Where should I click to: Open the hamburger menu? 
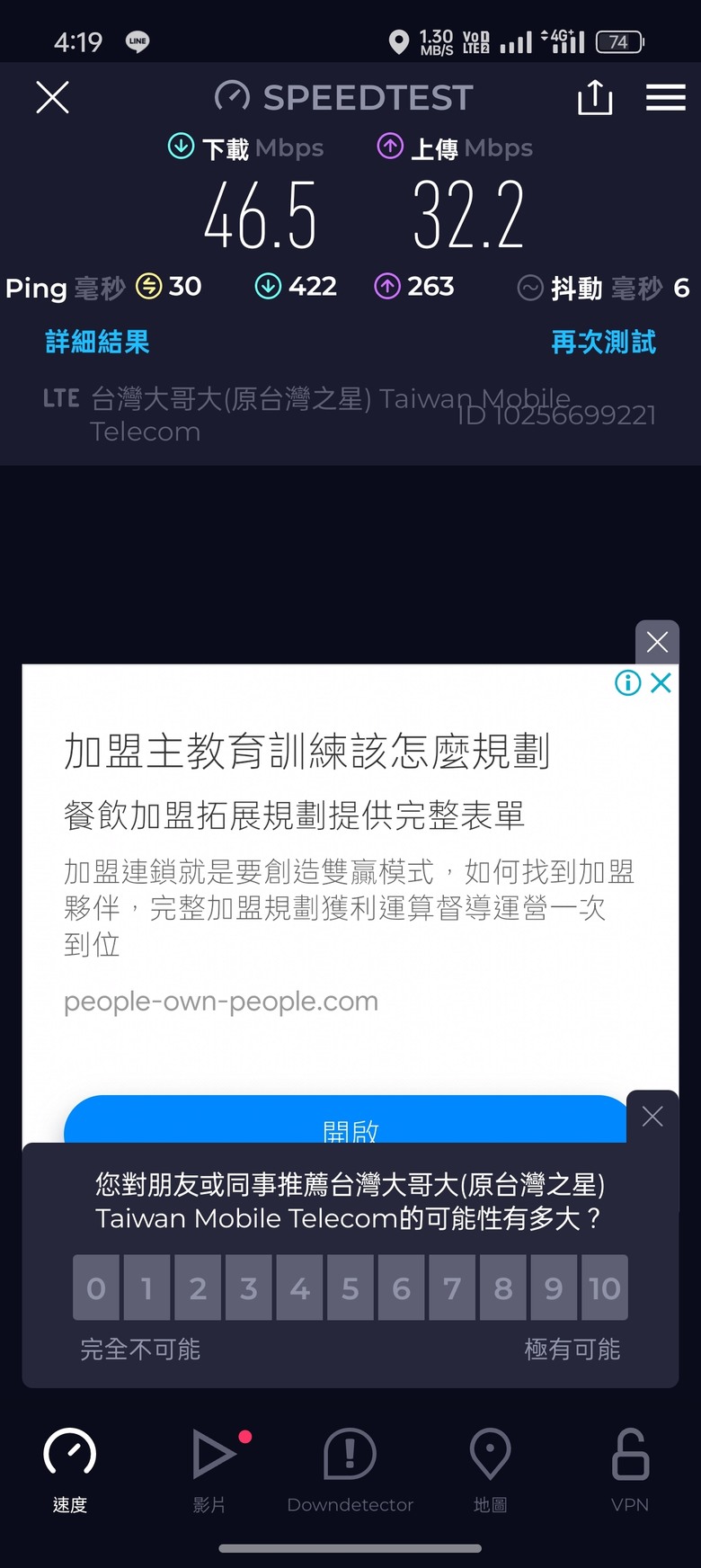click(665, 97)
